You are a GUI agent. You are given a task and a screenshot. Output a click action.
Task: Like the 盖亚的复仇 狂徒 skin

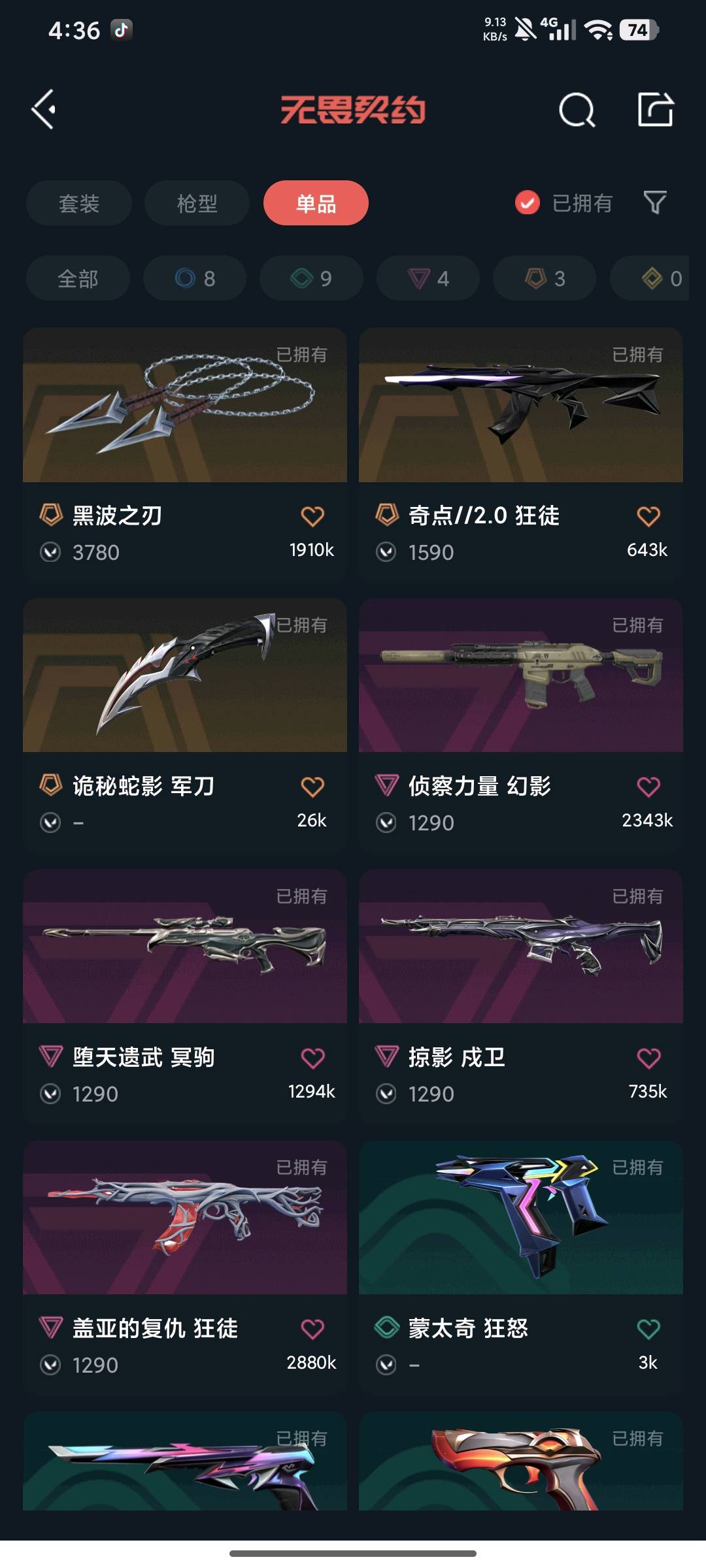coord(312,1329)
